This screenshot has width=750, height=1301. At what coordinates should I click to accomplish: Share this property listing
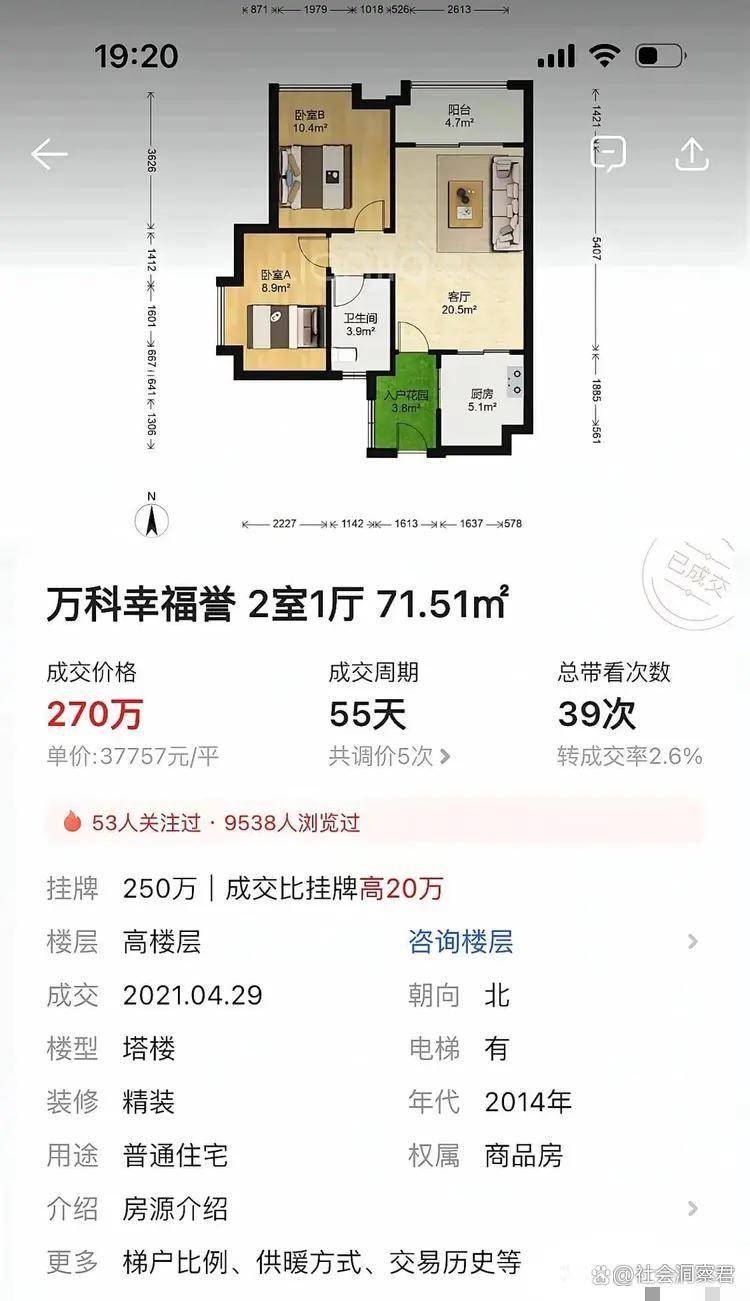point(692,153)
